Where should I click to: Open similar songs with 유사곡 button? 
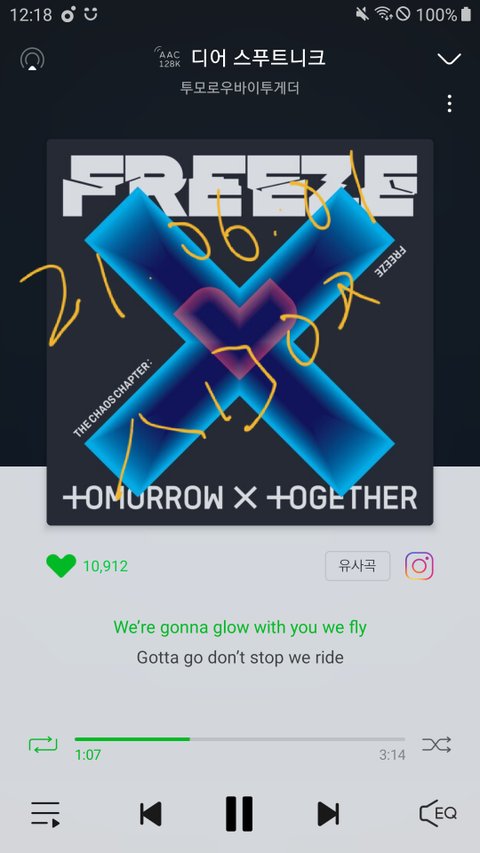point(358,566)
